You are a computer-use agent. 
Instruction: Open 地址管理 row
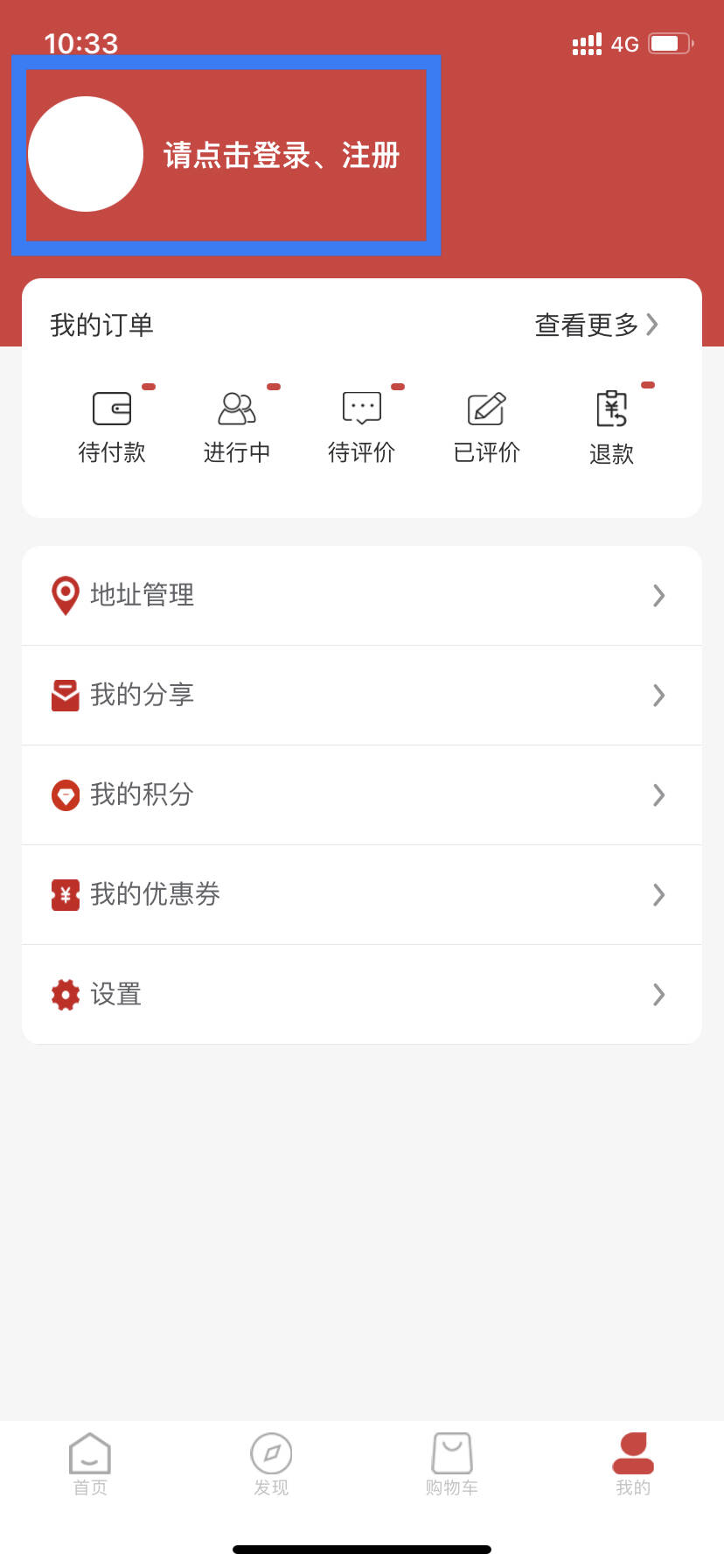click(x=362, y=596)
